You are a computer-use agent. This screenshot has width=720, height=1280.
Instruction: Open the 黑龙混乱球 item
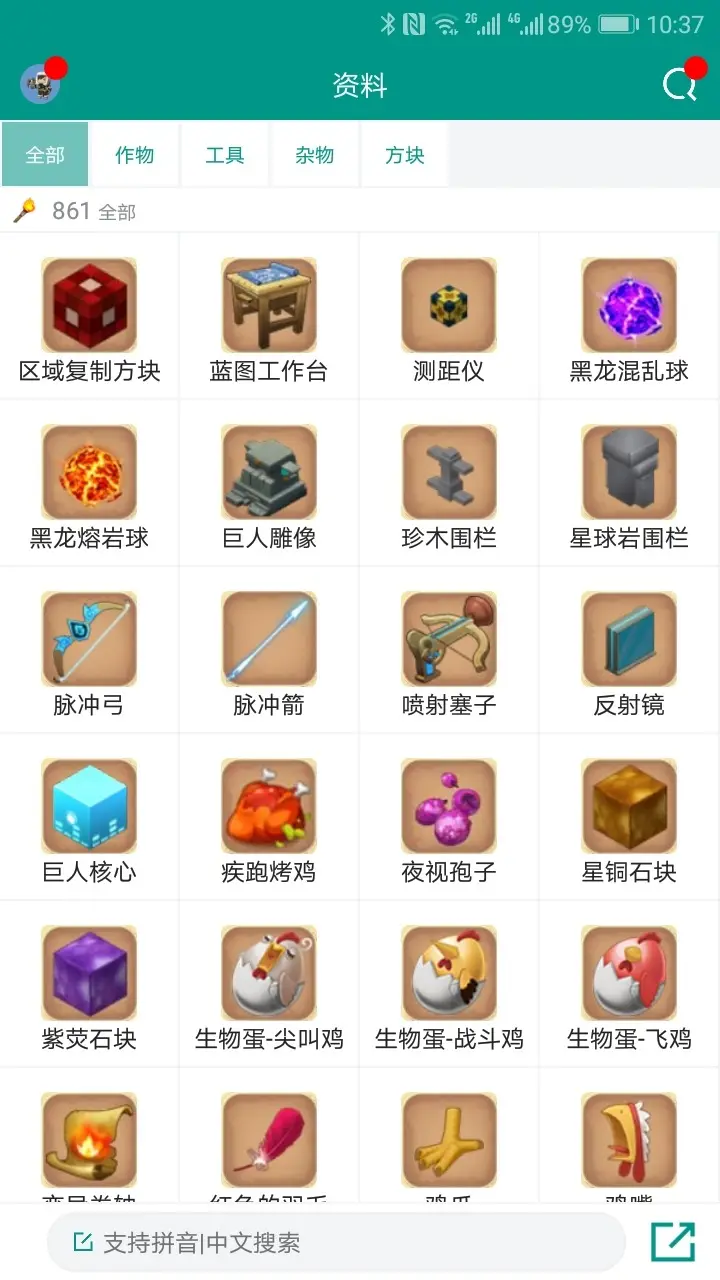pos(629,317)
